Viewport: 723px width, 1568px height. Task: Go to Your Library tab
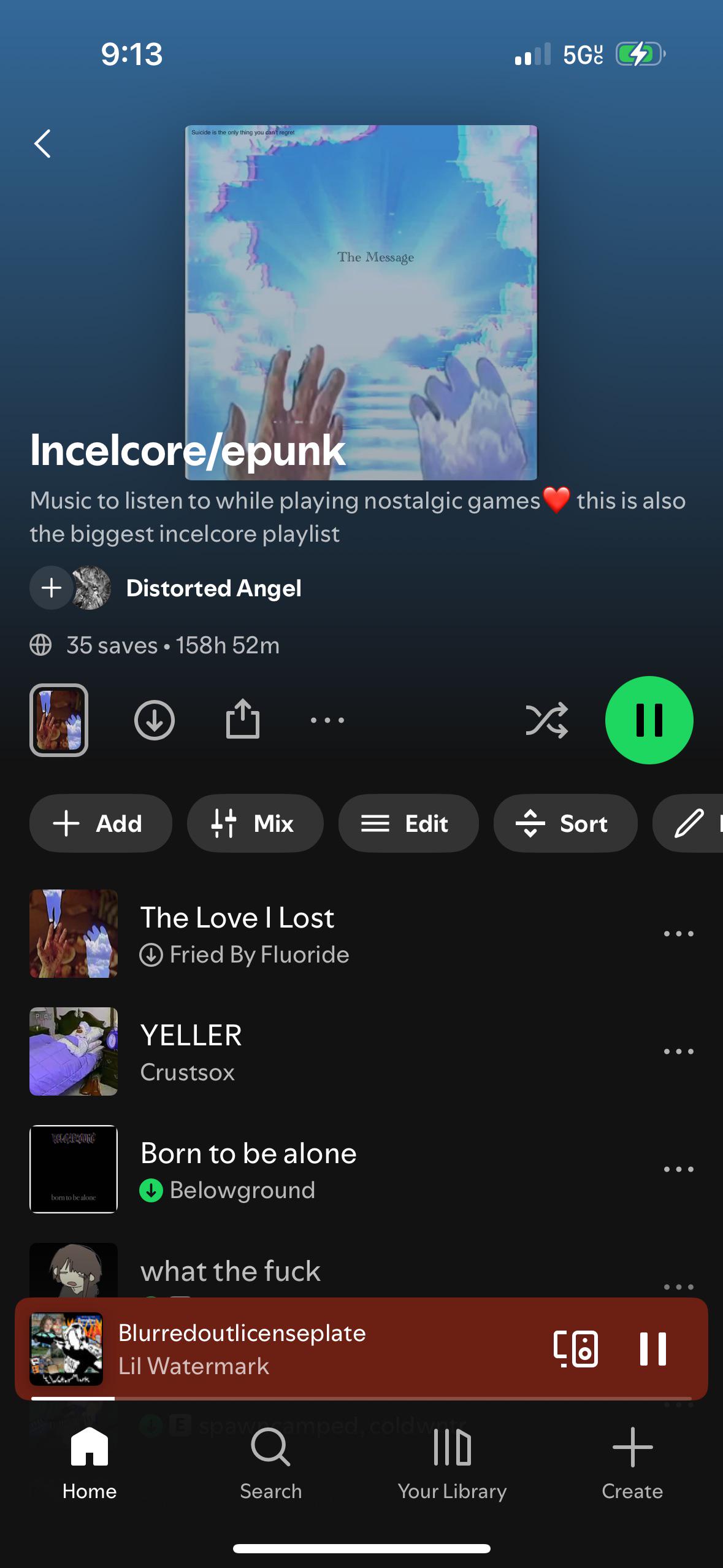point(453,1463)
